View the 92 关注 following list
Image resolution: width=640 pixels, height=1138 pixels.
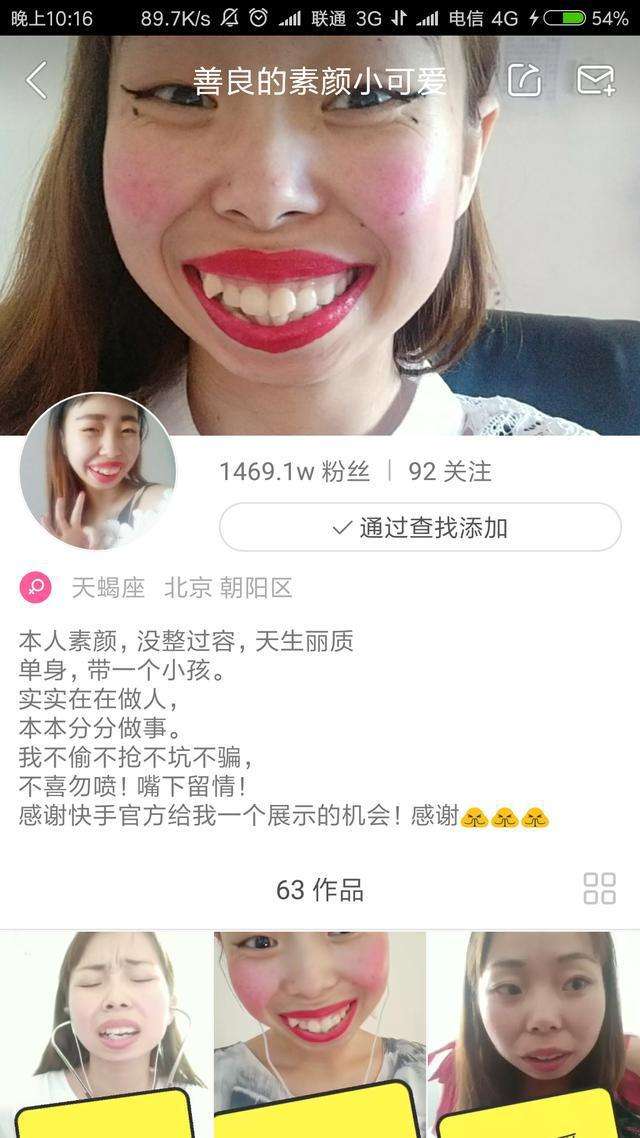click(x=450, y=472)
